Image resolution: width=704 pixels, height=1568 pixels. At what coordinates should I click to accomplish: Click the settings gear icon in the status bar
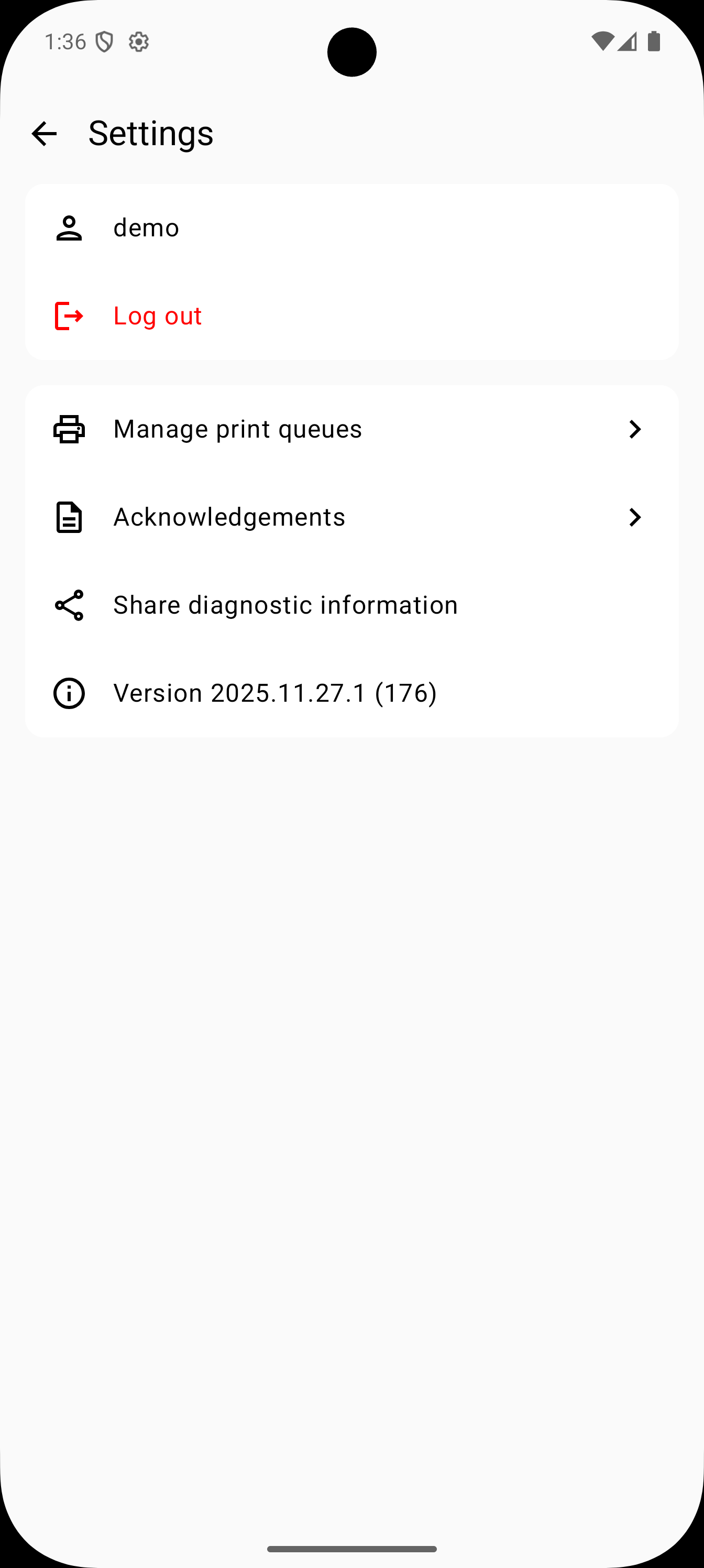tap(139, 41)
